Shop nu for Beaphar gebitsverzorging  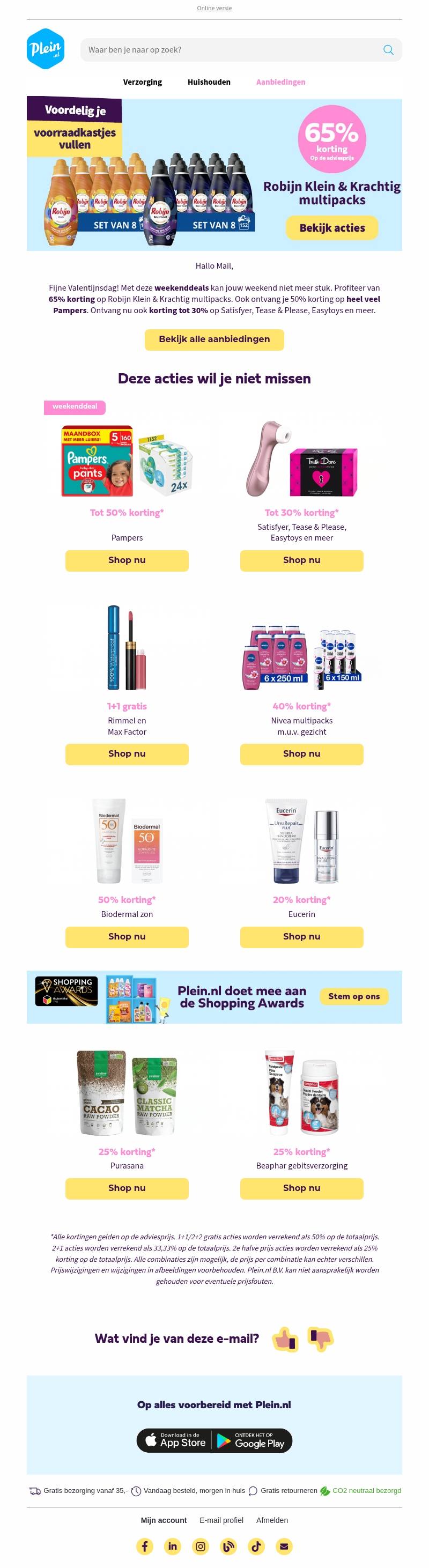[x=301, y=1188]
